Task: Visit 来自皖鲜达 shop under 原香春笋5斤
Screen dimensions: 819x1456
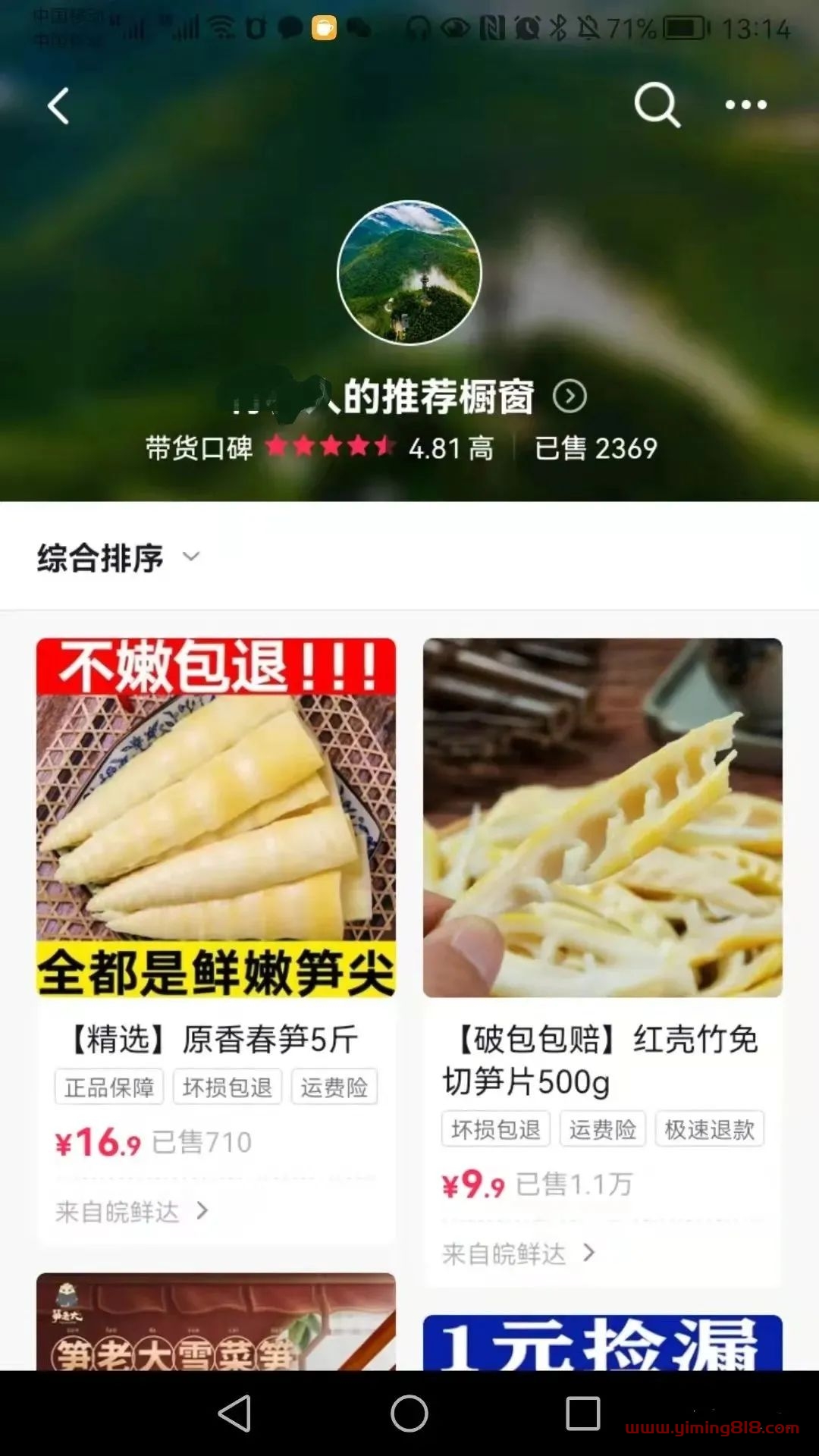Action: click(131, 1211)
